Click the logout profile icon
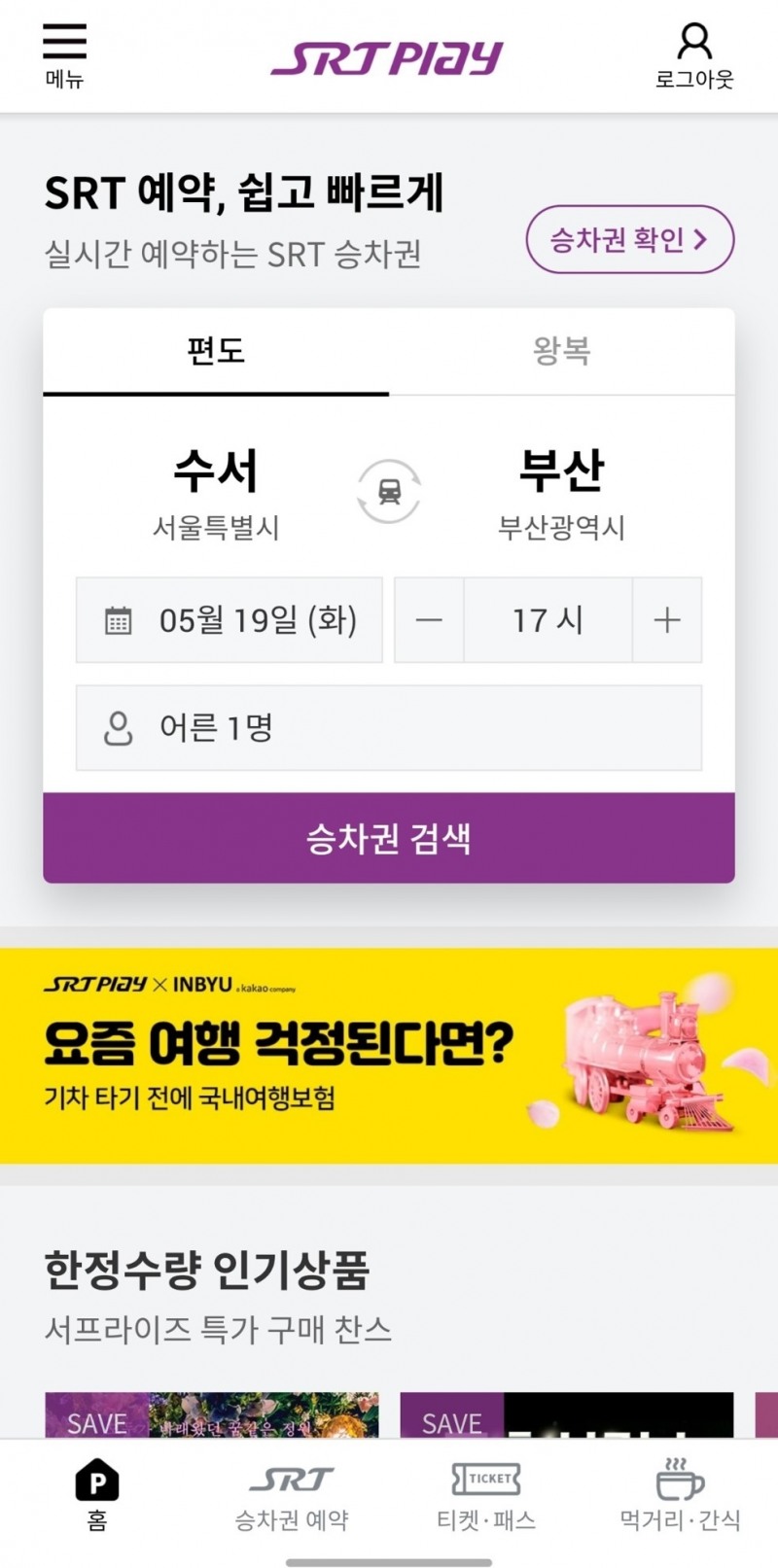778x1568 pixels. (692, 43)
